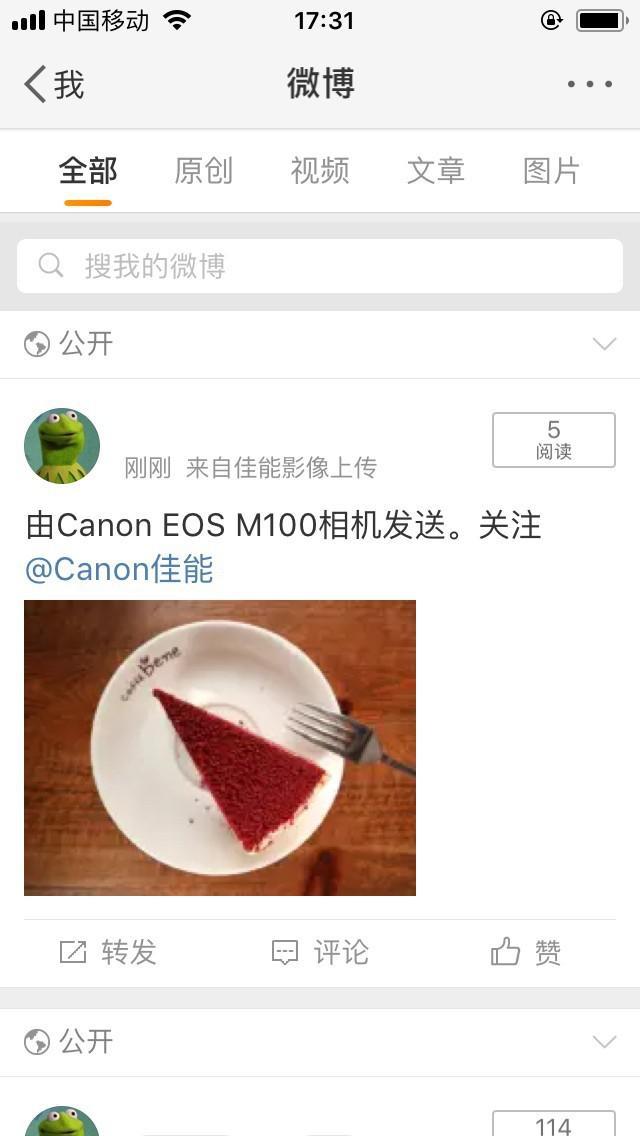Like the Canon EOS M100 post (赞)
640x1136 pixels.
click(x=526, y=953)
